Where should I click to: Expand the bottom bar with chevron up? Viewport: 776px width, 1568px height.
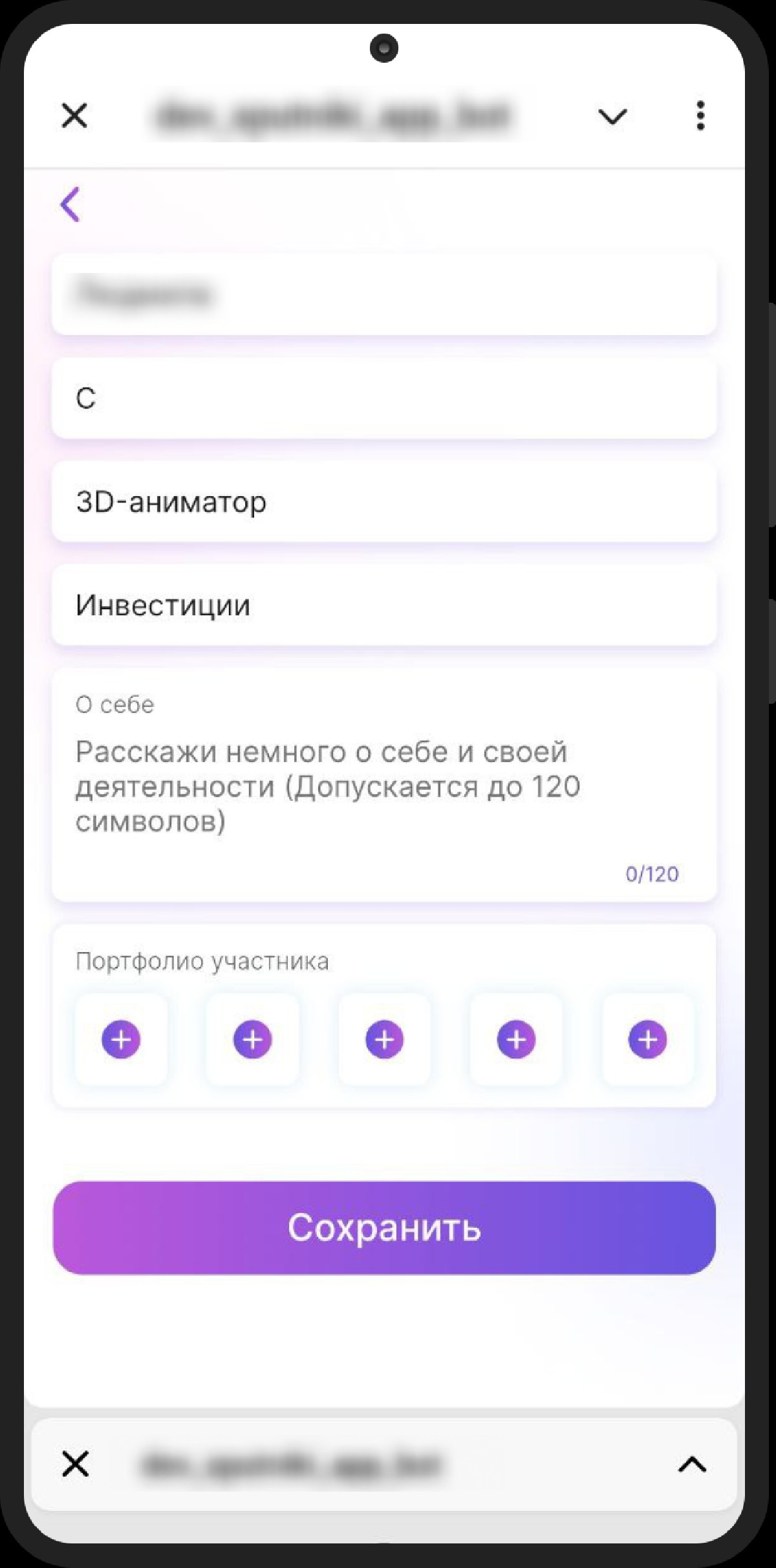pyautogui.click(x=692, y=1464)
